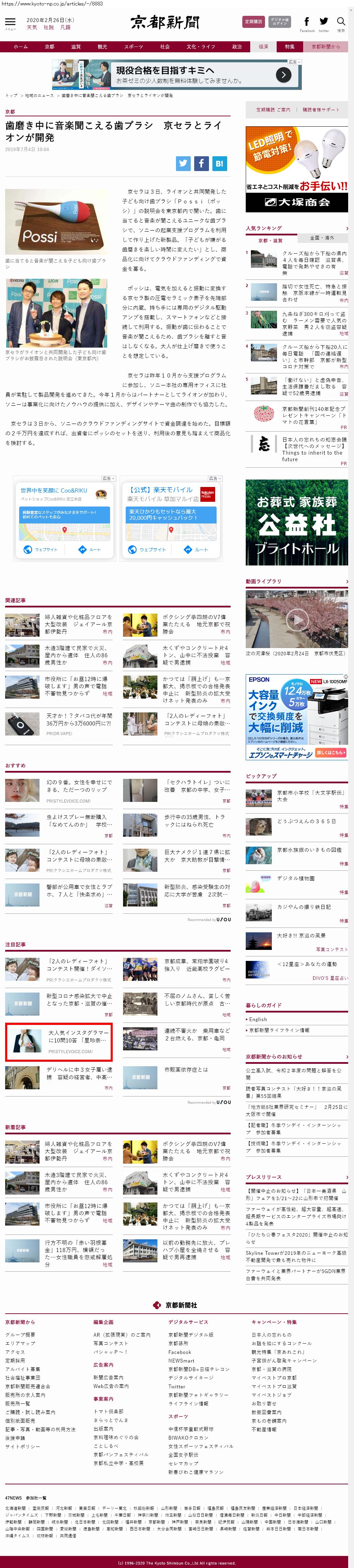Open 大人気インスタグラマー promoted article
The height and width of the screenshot is (1568, 354).
(x=78, y=1036)
